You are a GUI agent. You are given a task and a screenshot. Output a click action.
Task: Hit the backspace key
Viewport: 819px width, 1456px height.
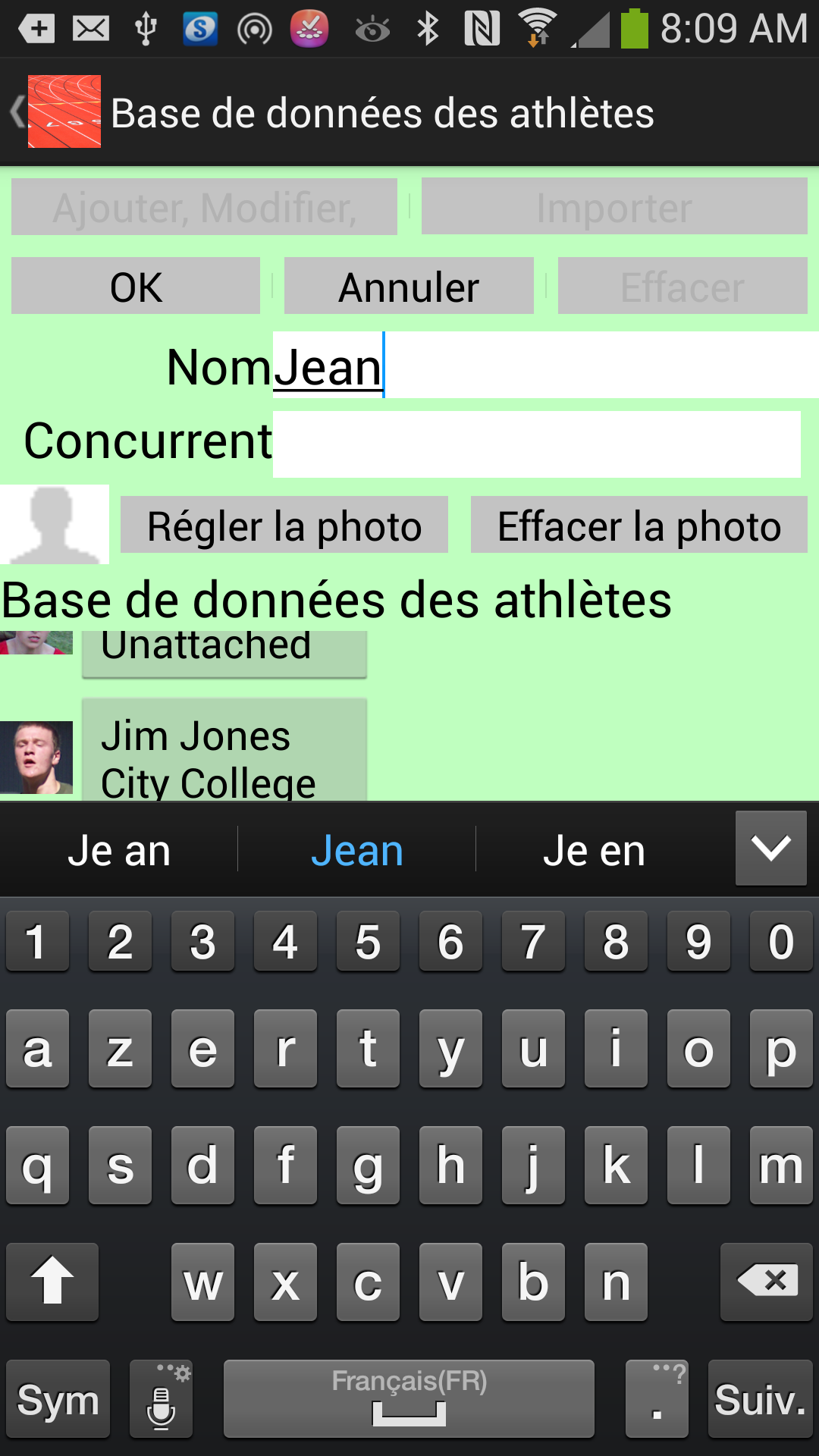766,1282
